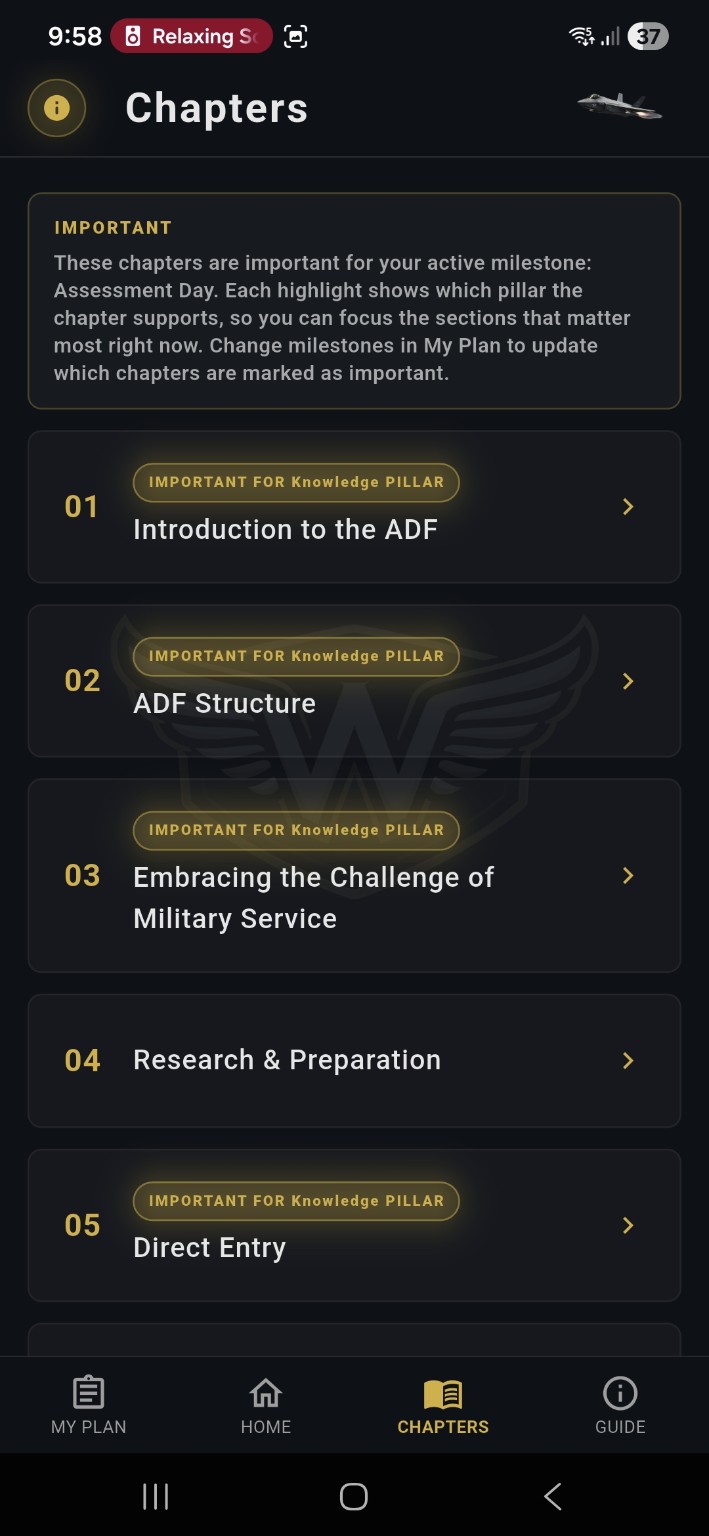This screenshot has height=1536, width=709.
Task: Go to the Home tab
Action: [x=266, y=1405]
